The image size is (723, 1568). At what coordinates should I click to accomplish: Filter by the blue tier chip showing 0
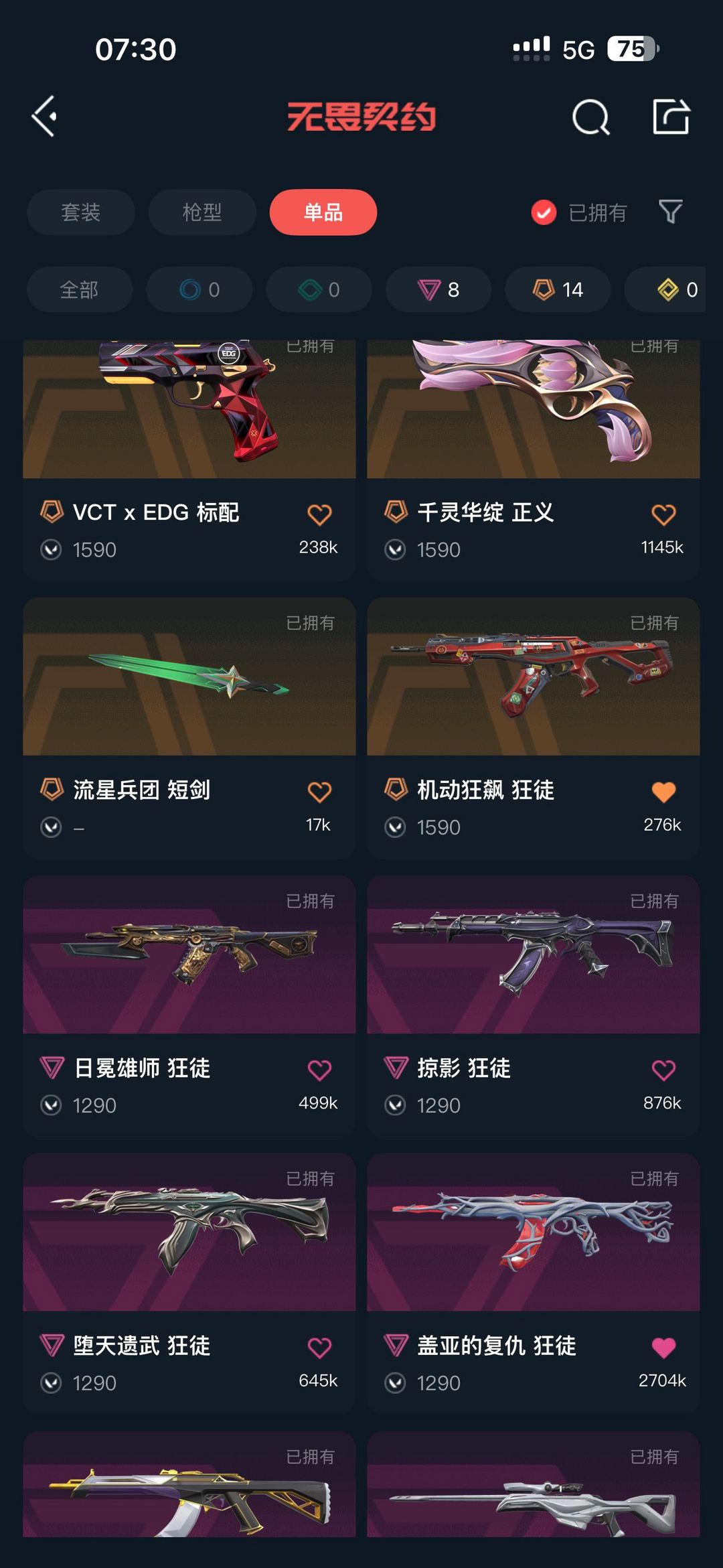click(x=199, y=289)
